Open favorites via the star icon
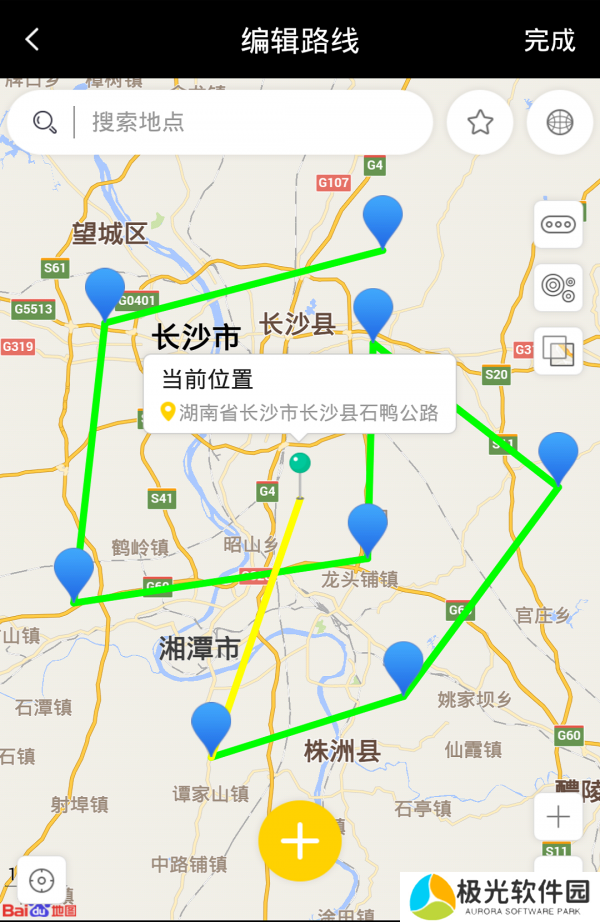600x922 pixels. [x=480, y=122]
